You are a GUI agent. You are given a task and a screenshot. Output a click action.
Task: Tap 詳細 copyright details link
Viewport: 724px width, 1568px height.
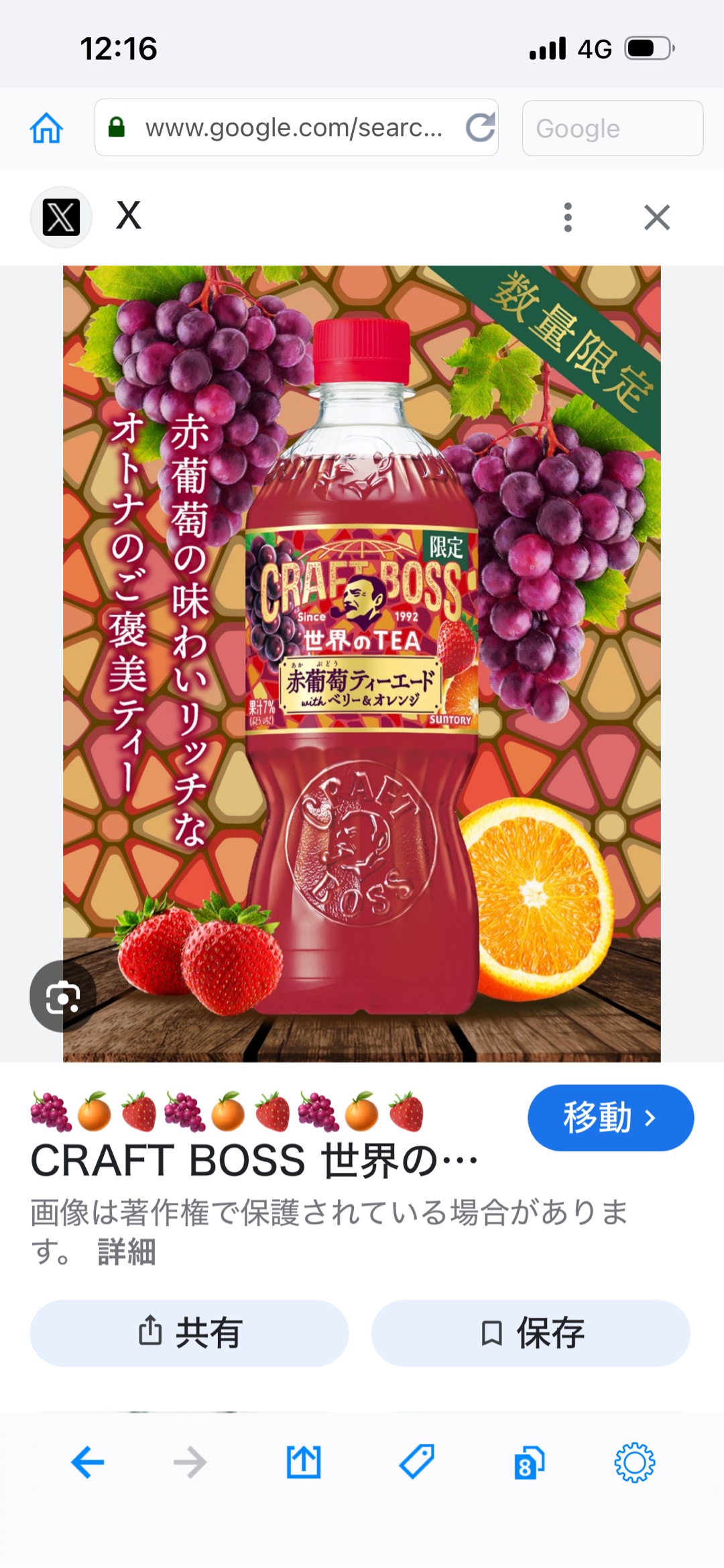tap(126, 1253)
